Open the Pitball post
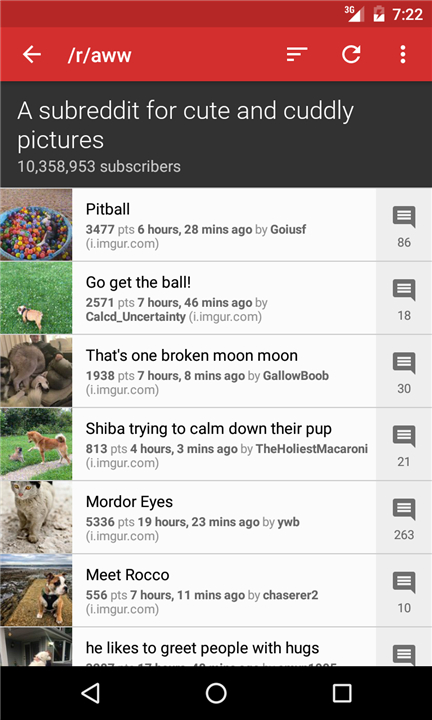This screenshot has height=720, width=432. click(x=224, y=225)
